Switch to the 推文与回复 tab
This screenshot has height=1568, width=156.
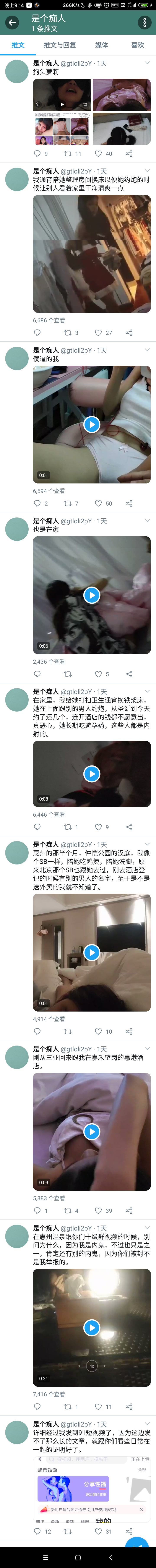(60, 45)
